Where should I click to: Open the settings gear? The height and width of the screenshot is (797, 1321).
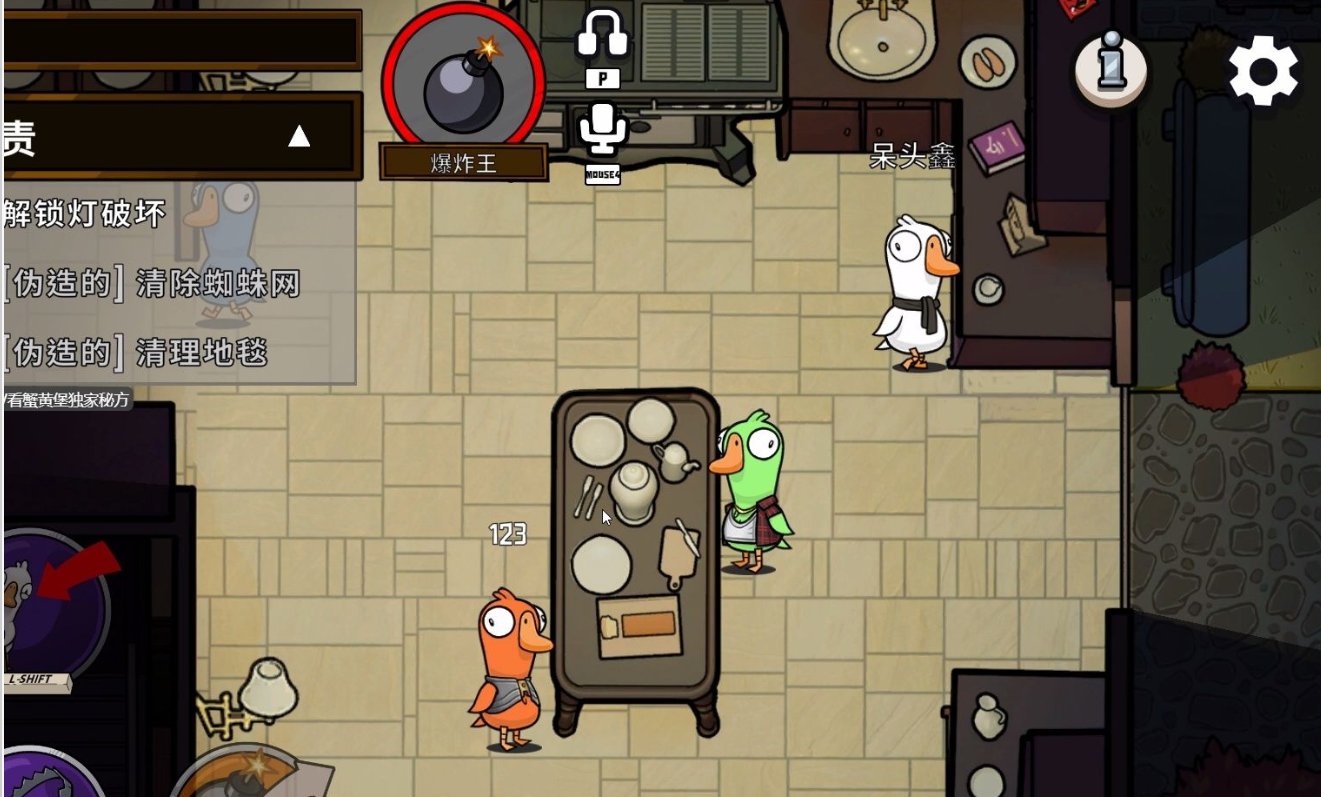[x=1263, y=70]
